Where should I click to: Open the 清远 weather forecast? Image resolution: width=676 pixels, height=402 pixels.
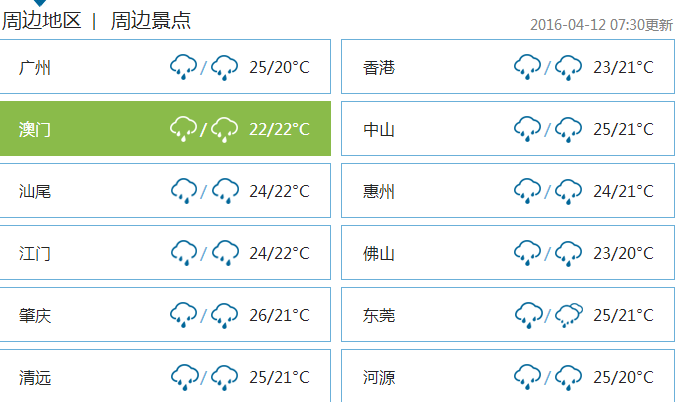pos(165,376)
